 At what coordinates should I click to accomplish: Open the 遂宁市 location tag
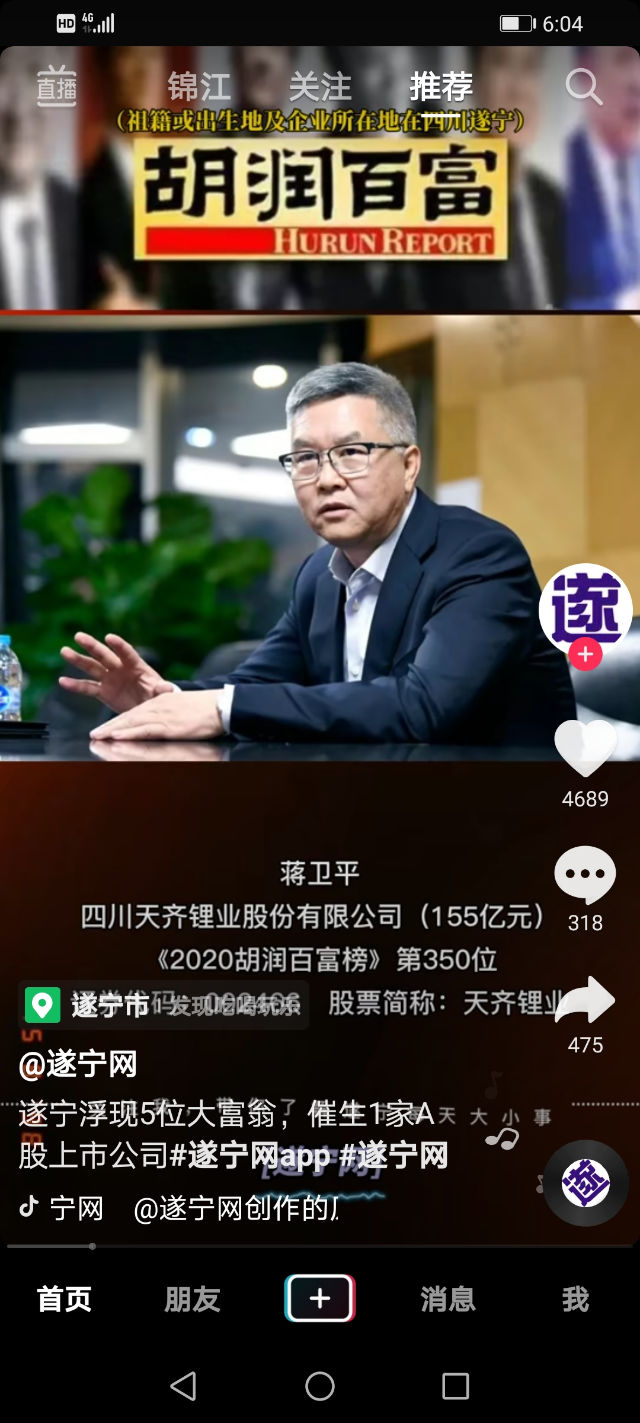click(x=110, y=1005)
